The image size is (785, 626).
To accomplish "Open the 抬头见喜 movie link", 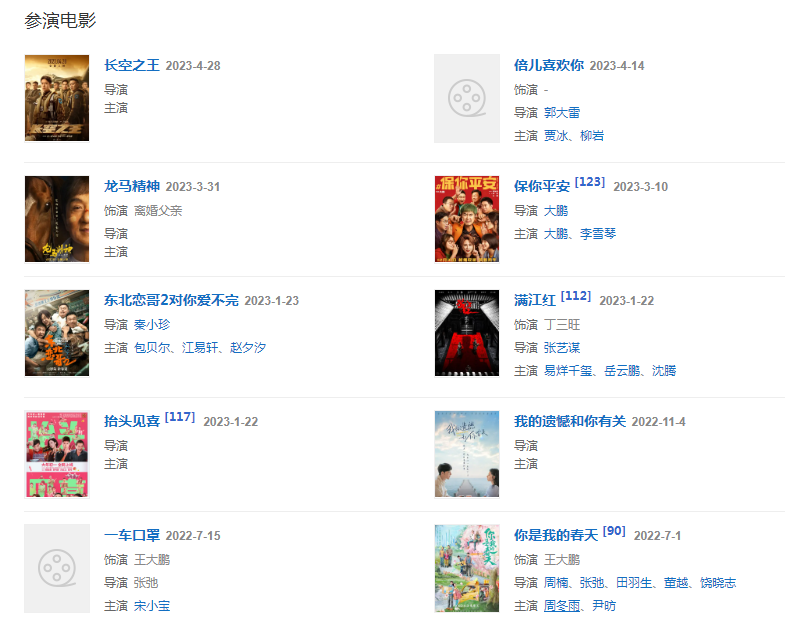I will pyautogui.click(x=131, y=422).
